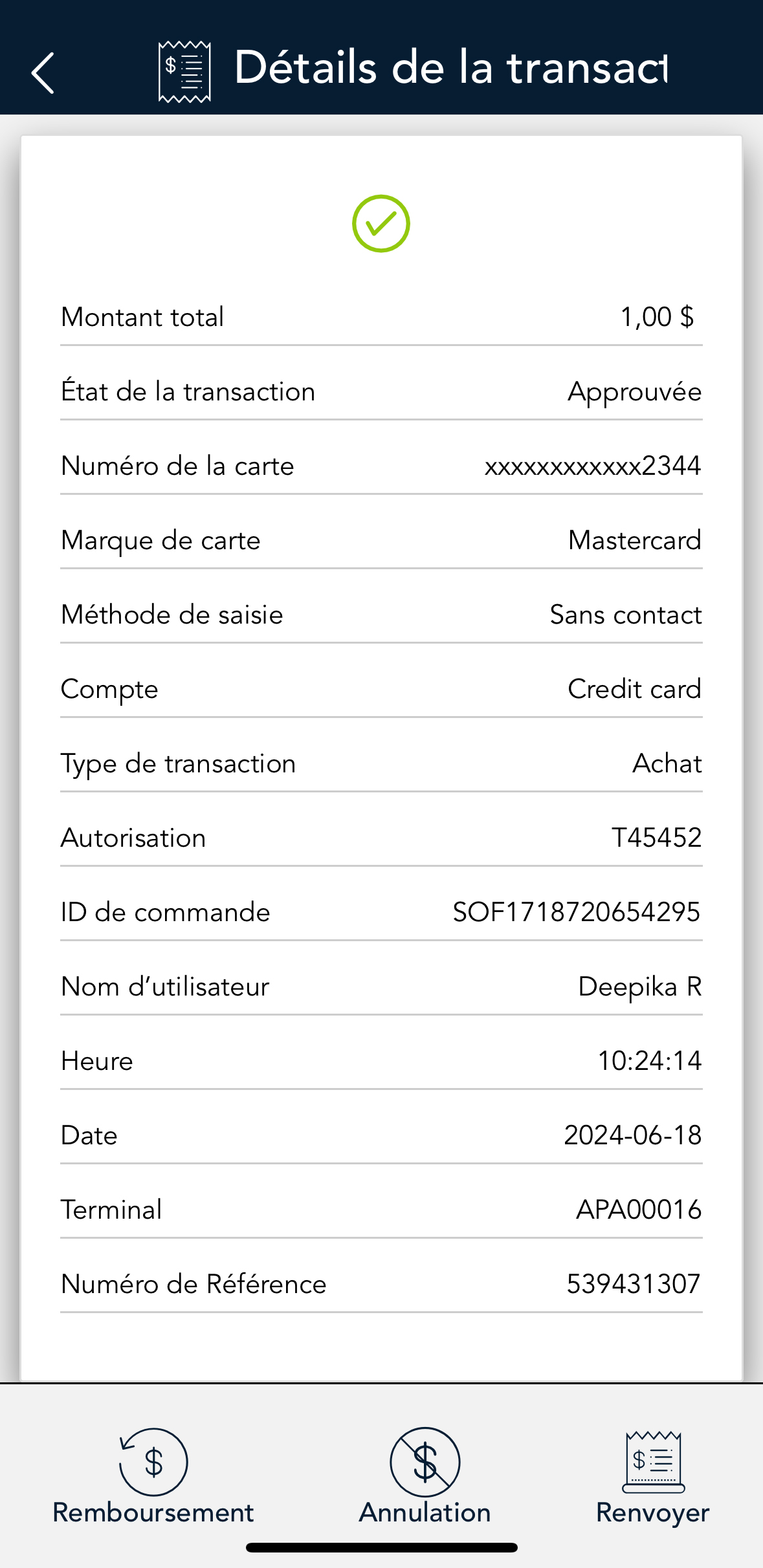This screenshot has height=1568, width=763.
Task: Tap Annulation to void the transaction
Action: coord(425,1477)
